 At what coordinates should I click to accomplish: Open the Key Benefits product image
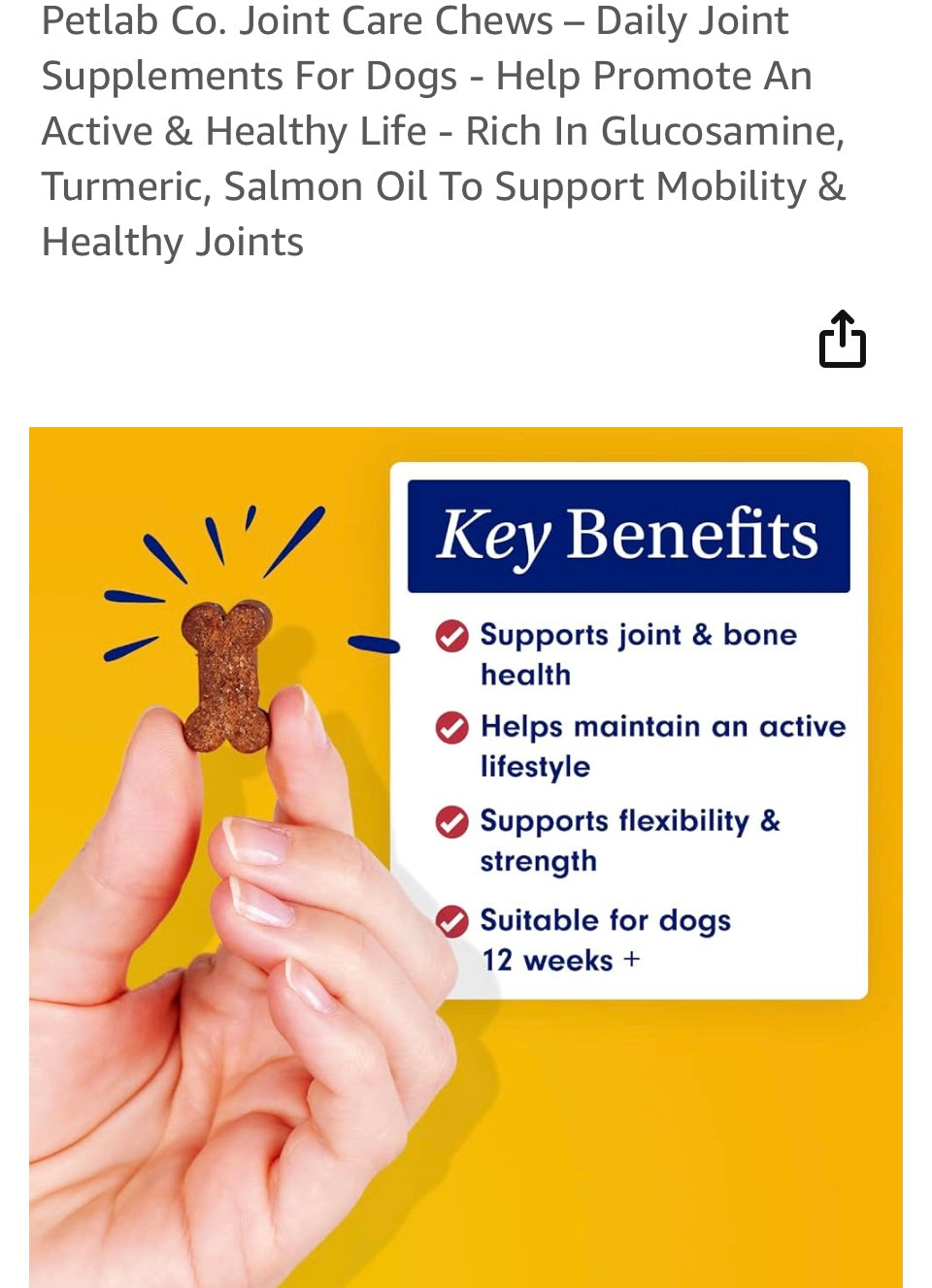[x=466, y=854]
